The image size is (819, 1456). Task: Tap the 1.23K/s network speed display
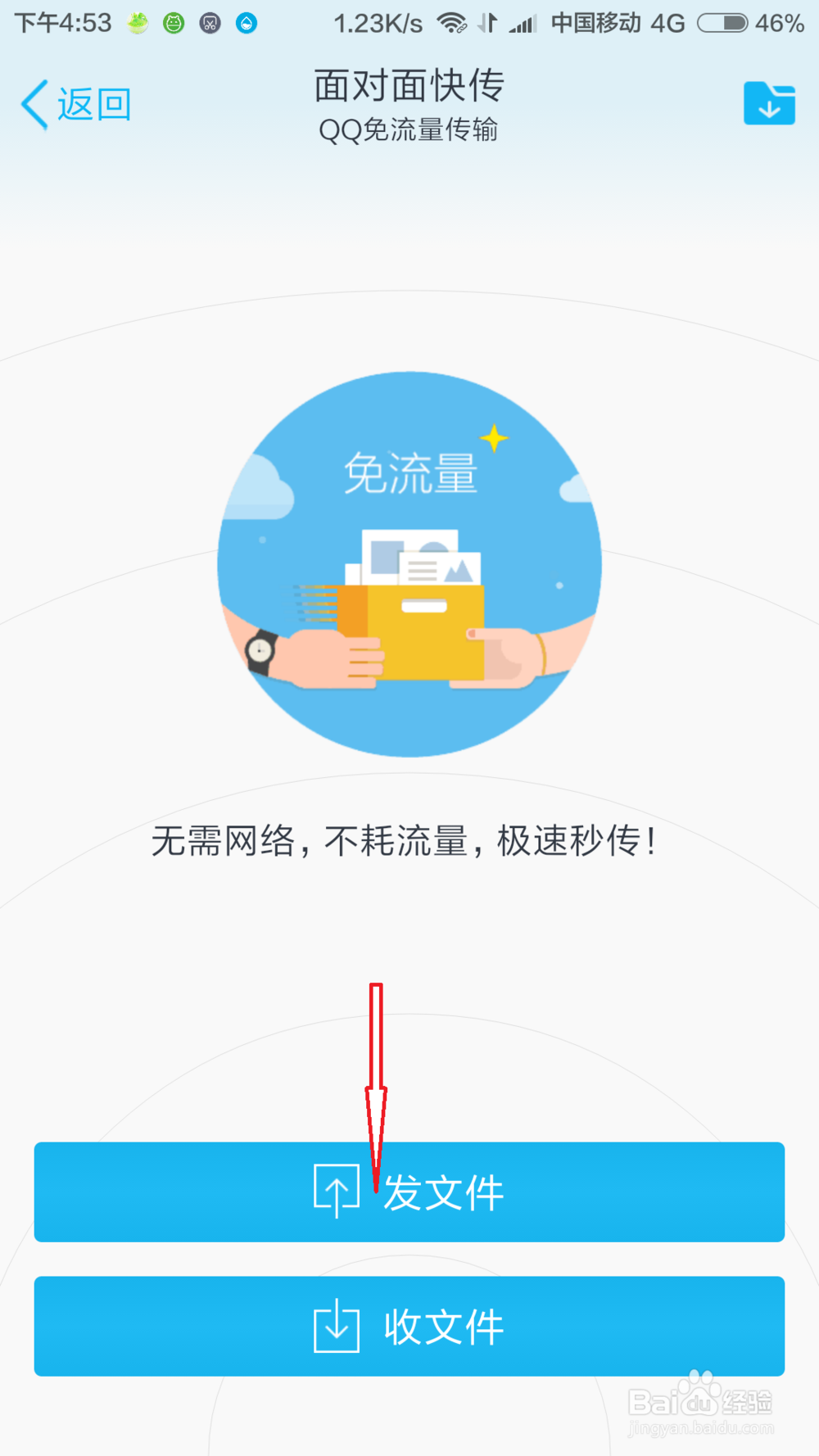coord(378,22)
